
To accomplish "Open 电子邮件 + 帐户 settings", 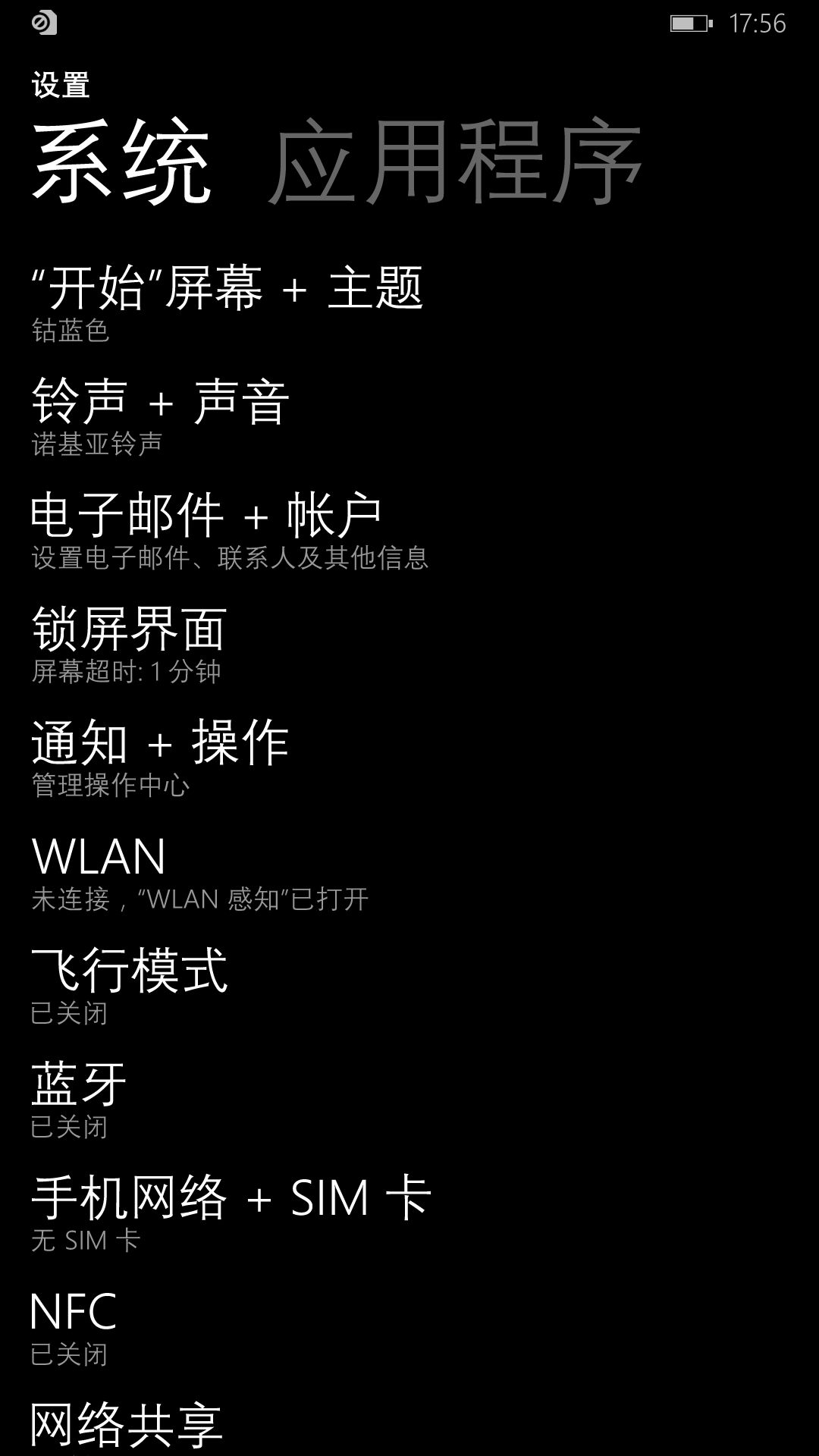I will [409, 531].
